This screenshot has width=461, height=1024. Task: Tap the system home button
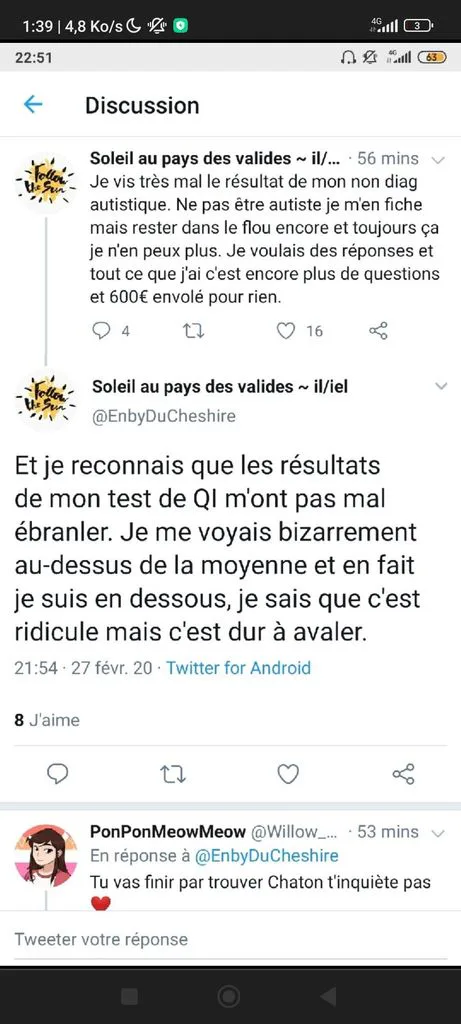point(229,996)
